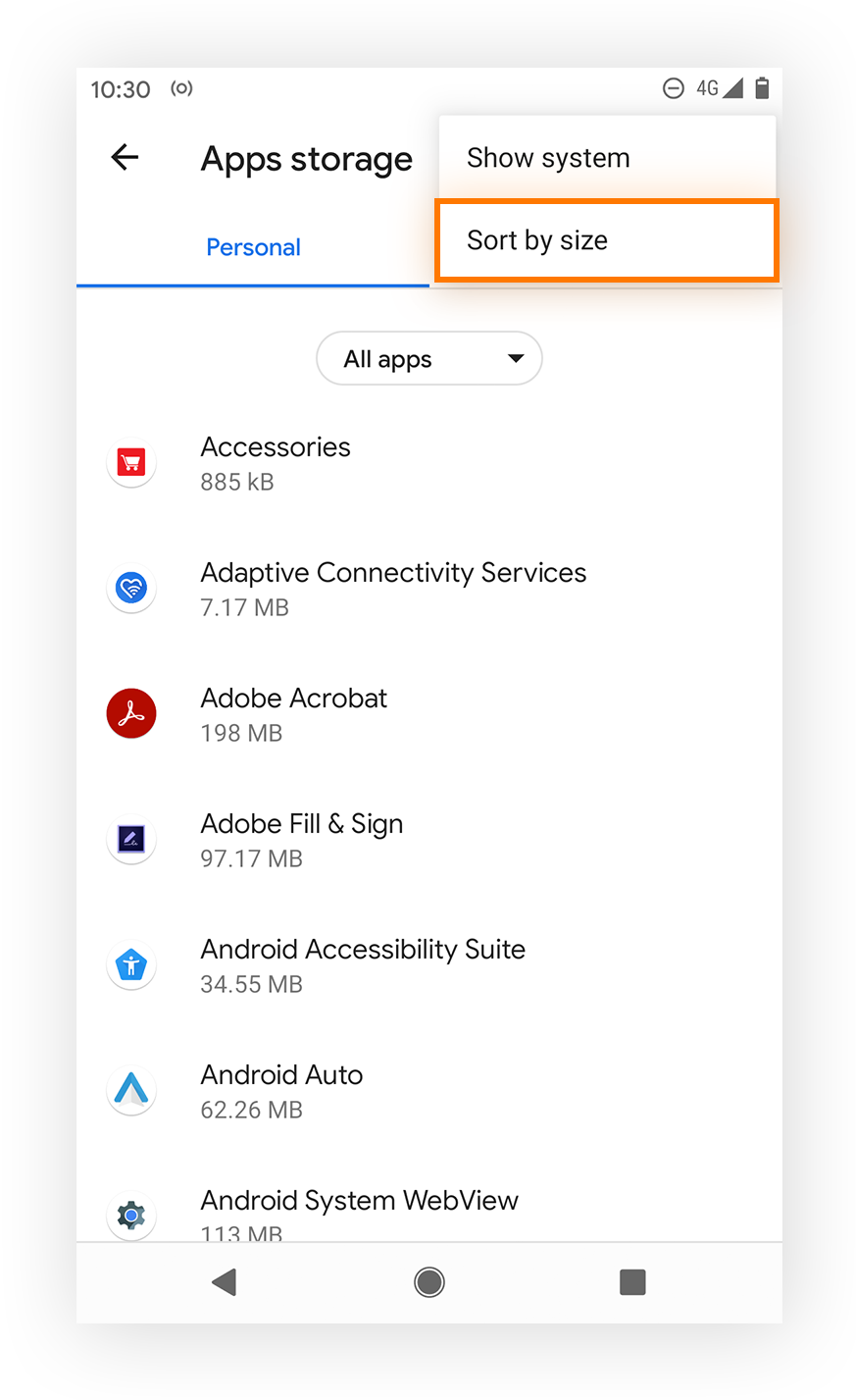Tap the battery indicator in status bar
This screenshot has width=856, height=1400.
(762, 87)
